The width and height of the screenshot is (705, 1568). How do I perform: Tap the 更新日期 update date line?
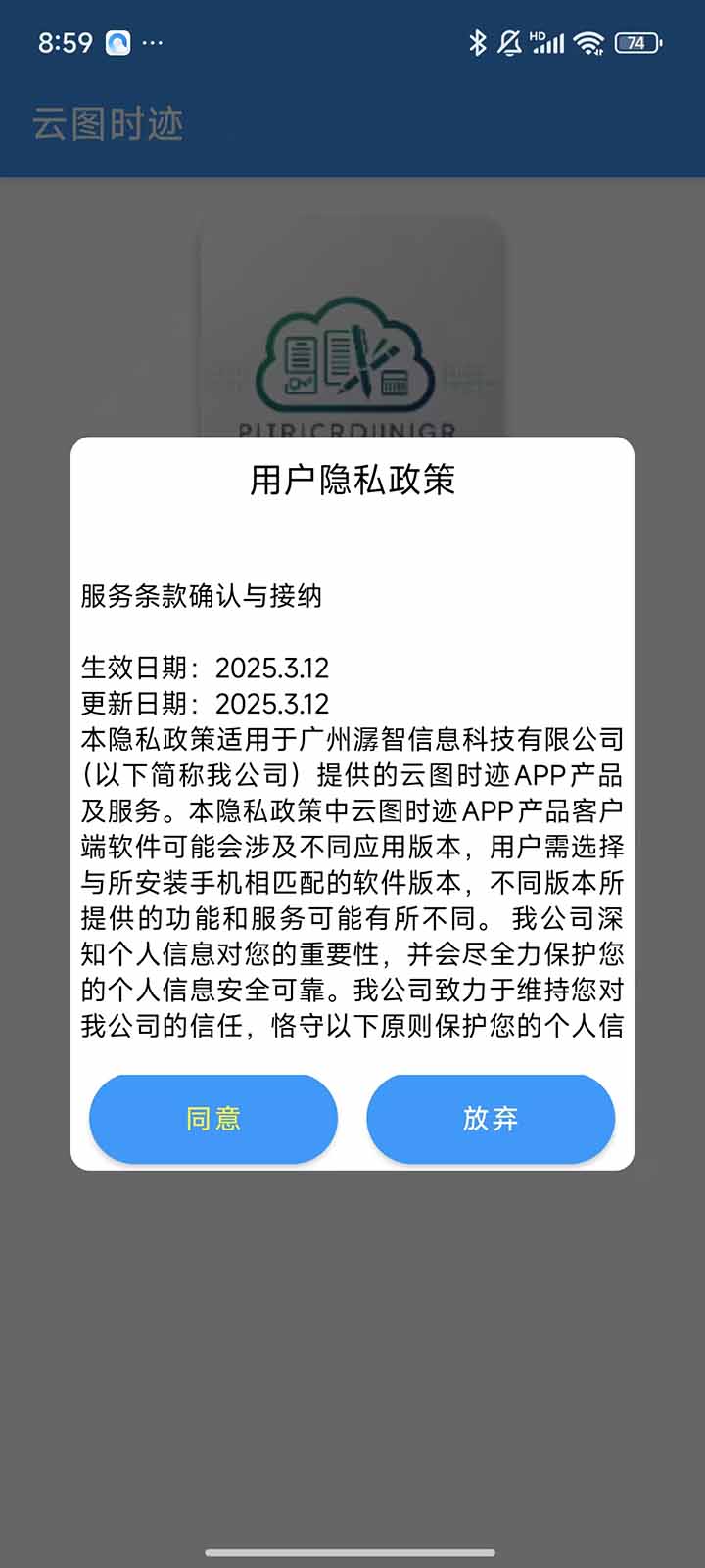[x=206, y=704]
